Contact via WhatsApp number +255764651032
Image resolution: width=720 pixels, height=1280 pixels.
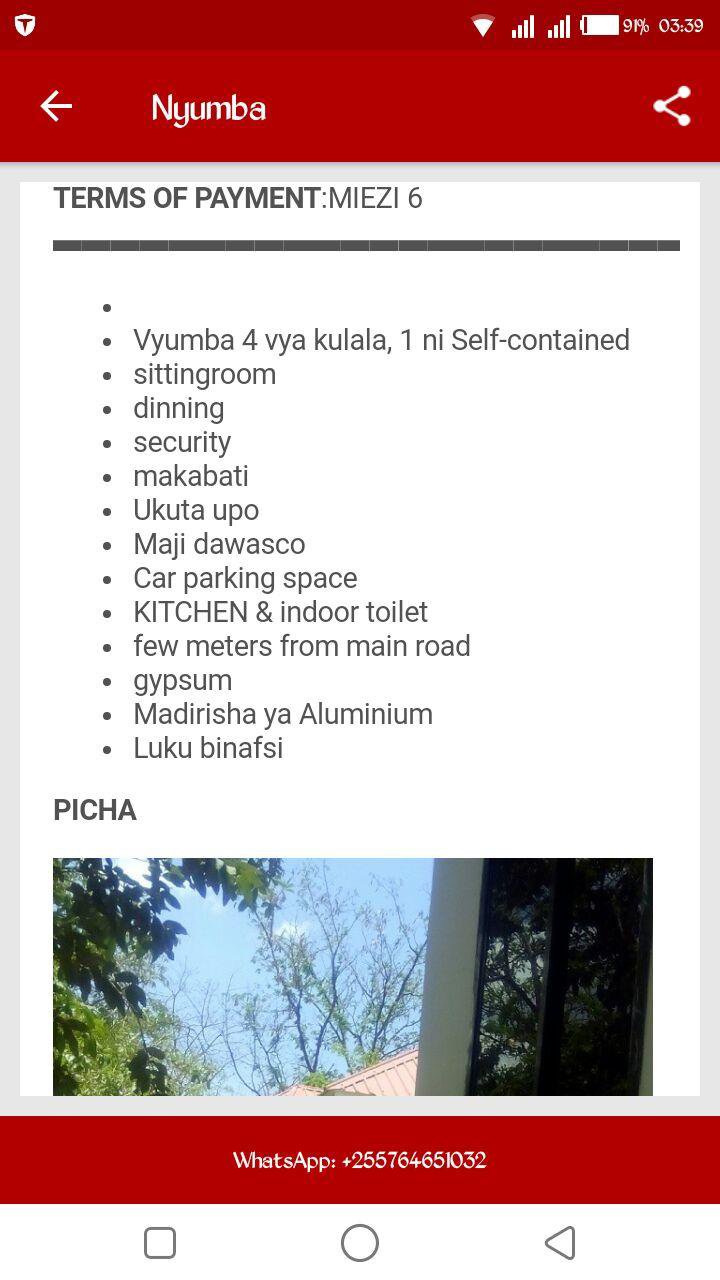[x=360, y=1160]
